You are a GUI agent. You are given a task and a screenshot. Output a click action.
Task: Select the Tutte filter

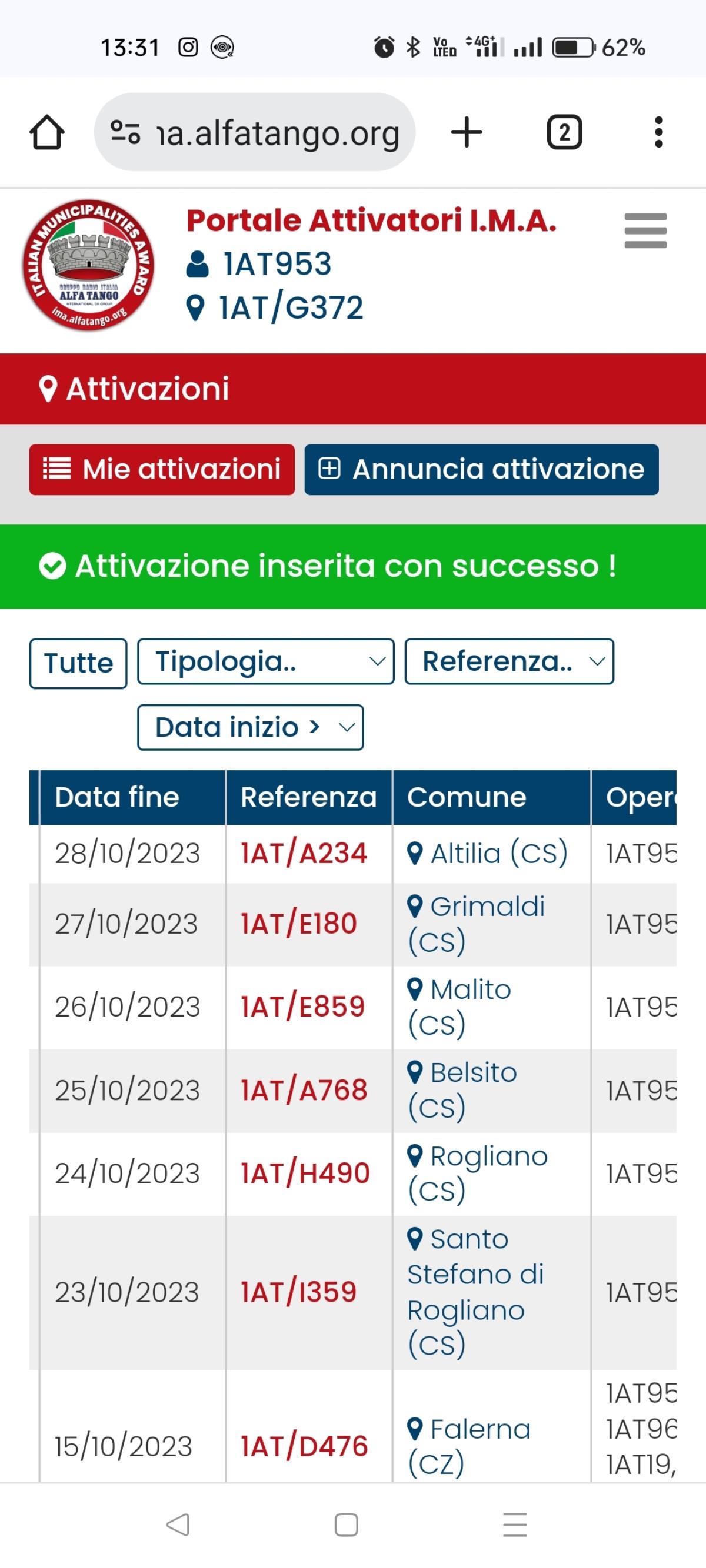tap(78, 663)
